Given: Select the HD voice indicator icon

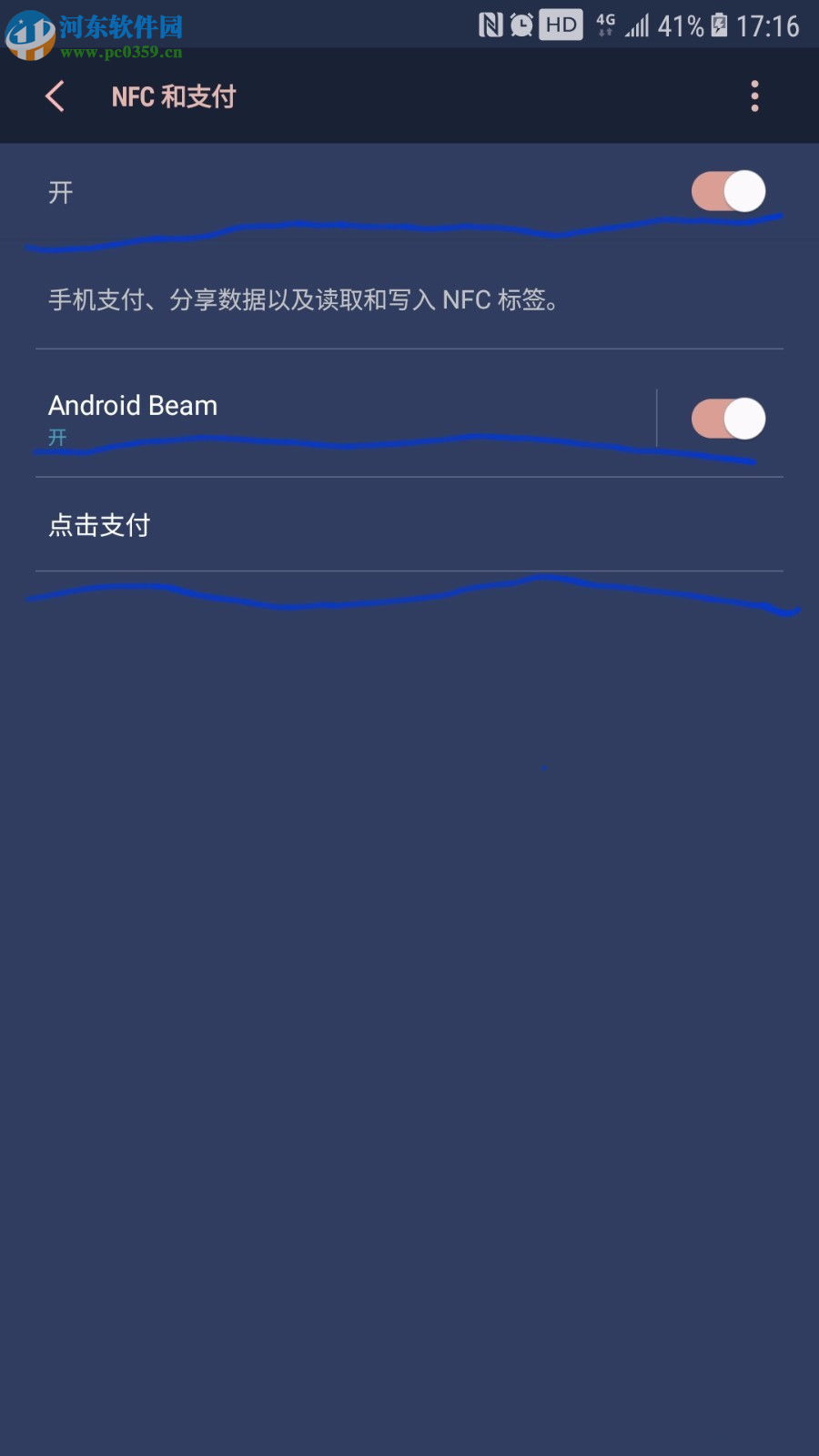Looking at the screenshot, I should 559,25.
